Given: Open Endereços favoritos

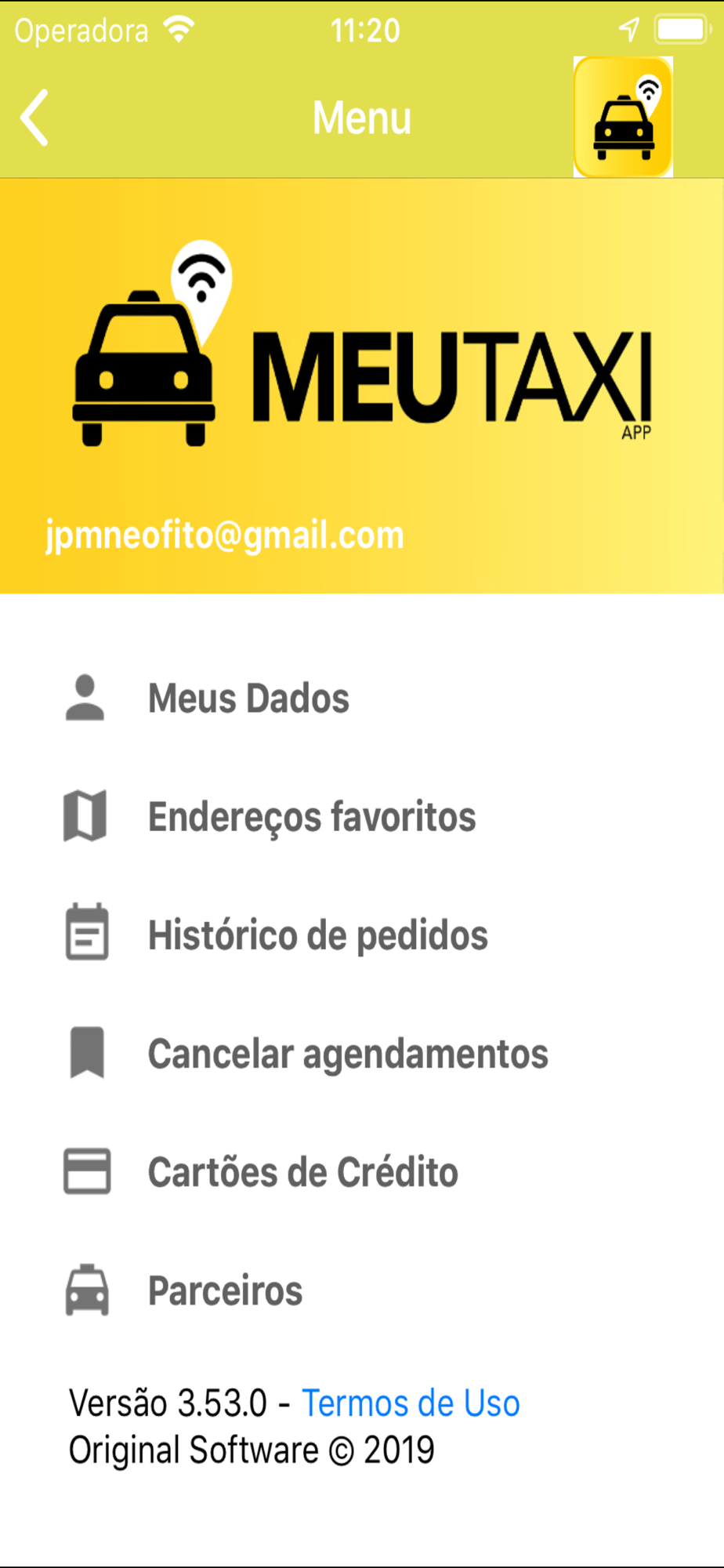Looking at the screenshot, I should coord(311,817).
